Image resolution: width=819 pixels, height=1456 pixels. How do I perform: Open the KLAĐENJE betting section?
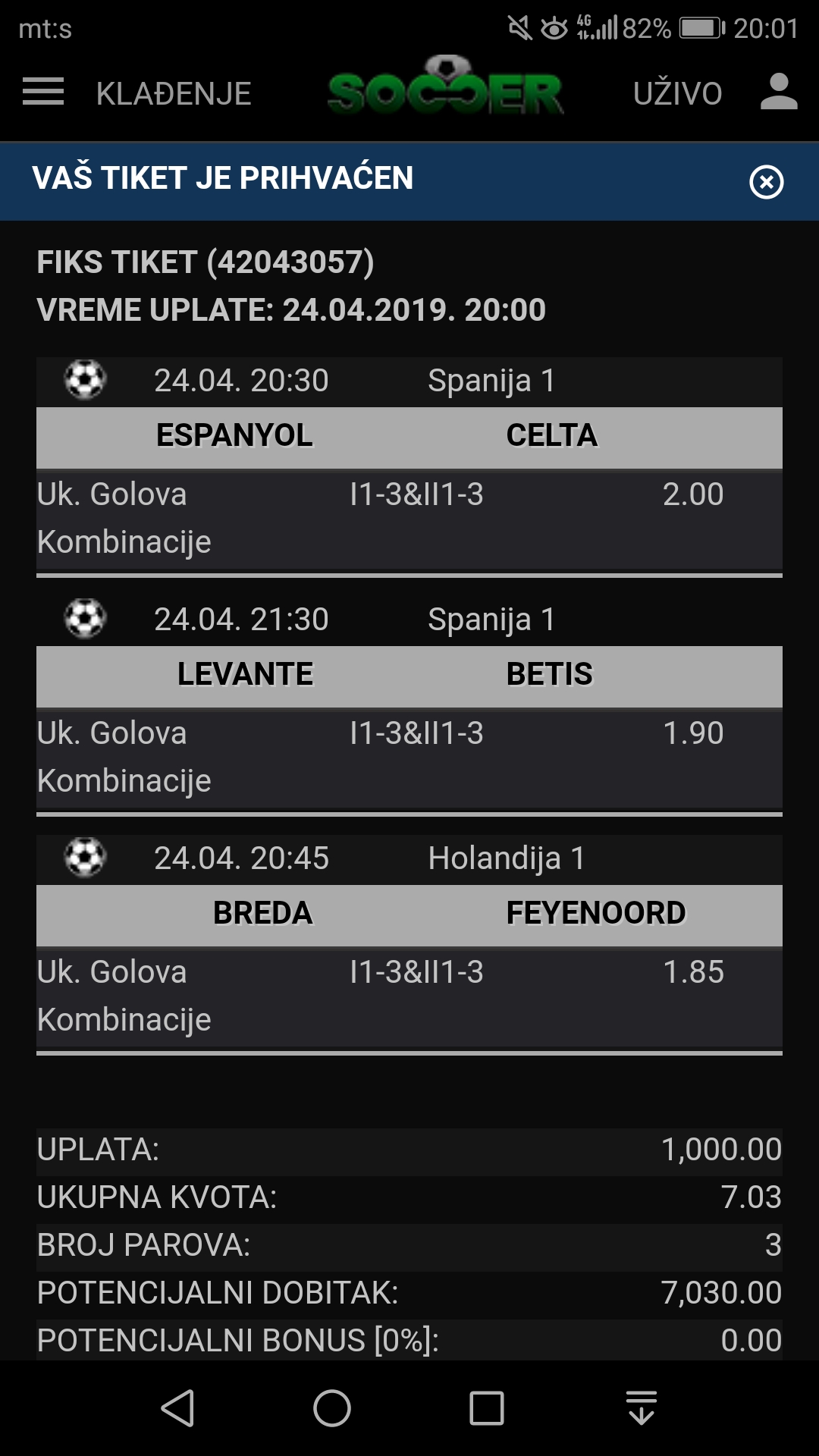click(174, 93)
